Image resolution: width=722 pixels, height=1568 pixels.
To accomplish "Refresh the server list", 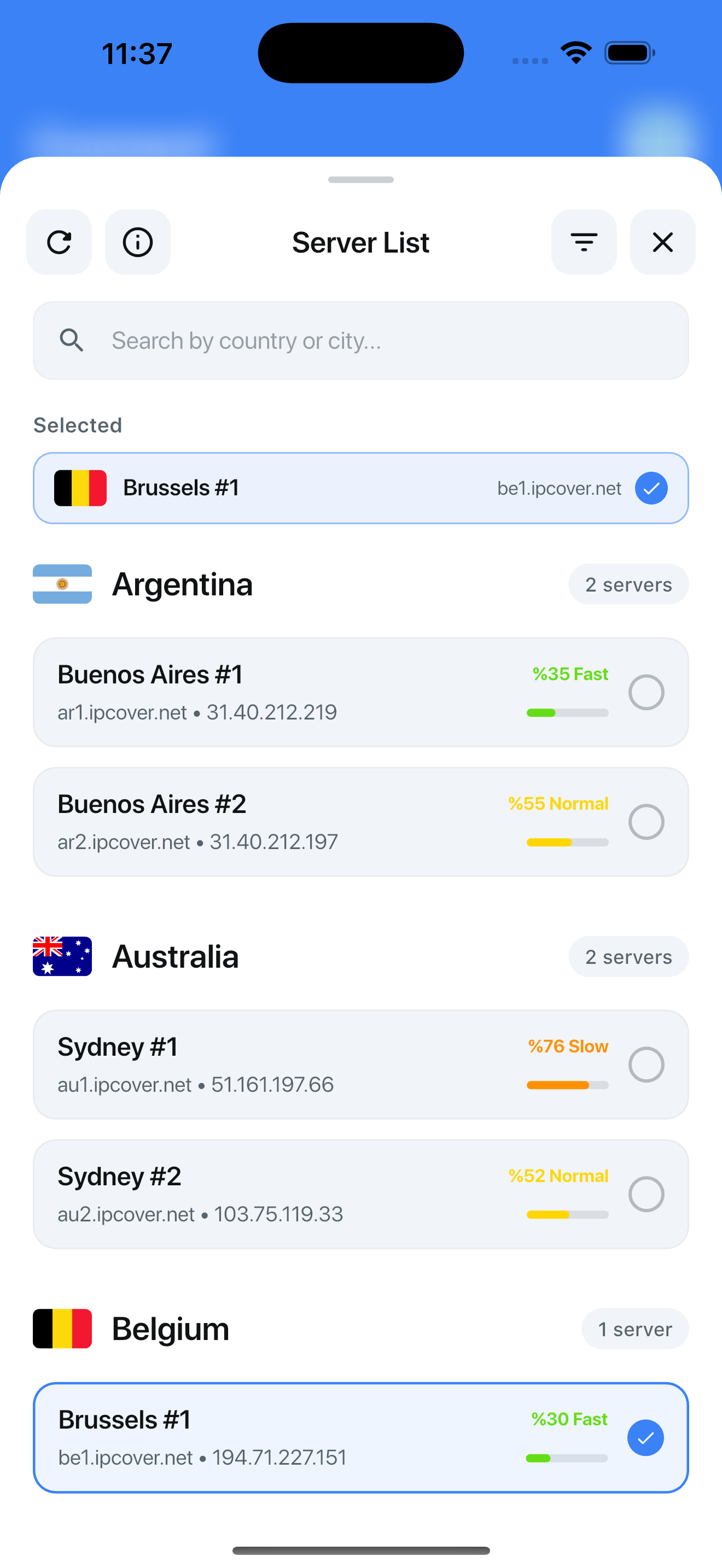I will pos(59,242).
